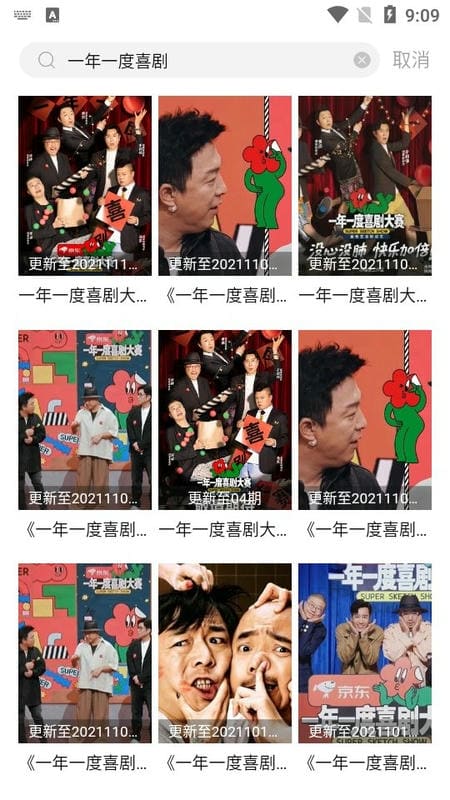
Task: Edit the search field containing 一年一度喜剧
Action: tap(199, 60)
